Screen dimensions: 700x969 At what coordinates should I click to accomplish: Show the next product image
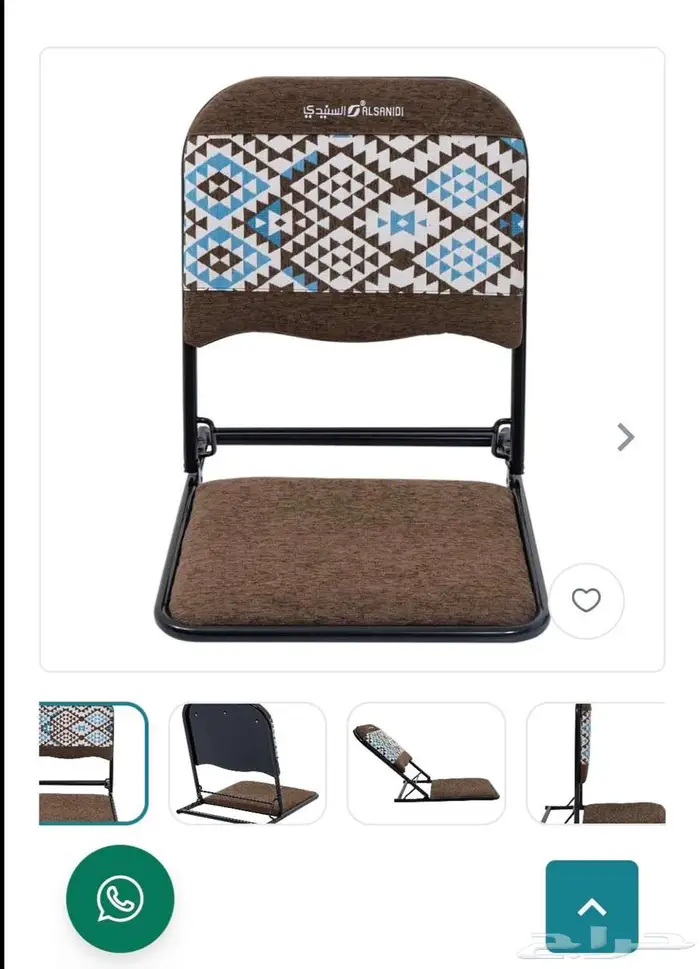[626, 437]
